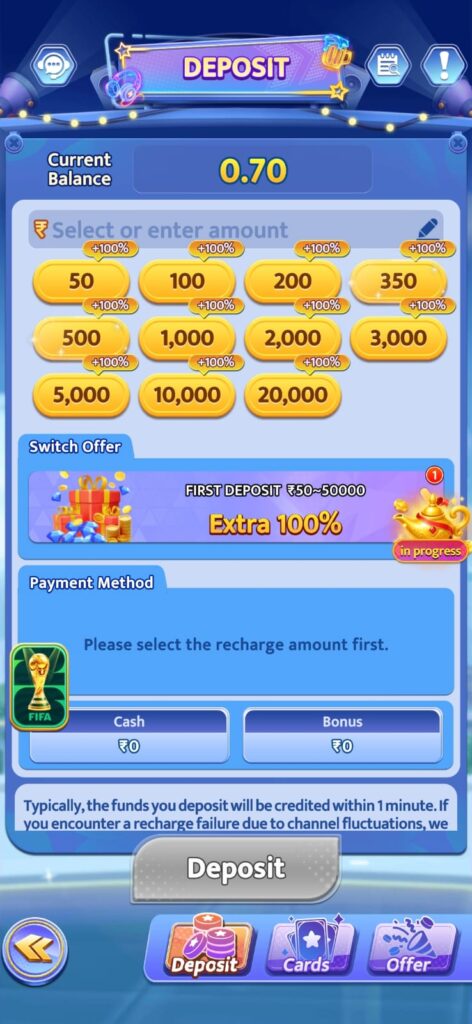The width and height of the screenshot is (472, 1024).
Task: Select the 100 amount chip
Action: (x=187, y=281)
